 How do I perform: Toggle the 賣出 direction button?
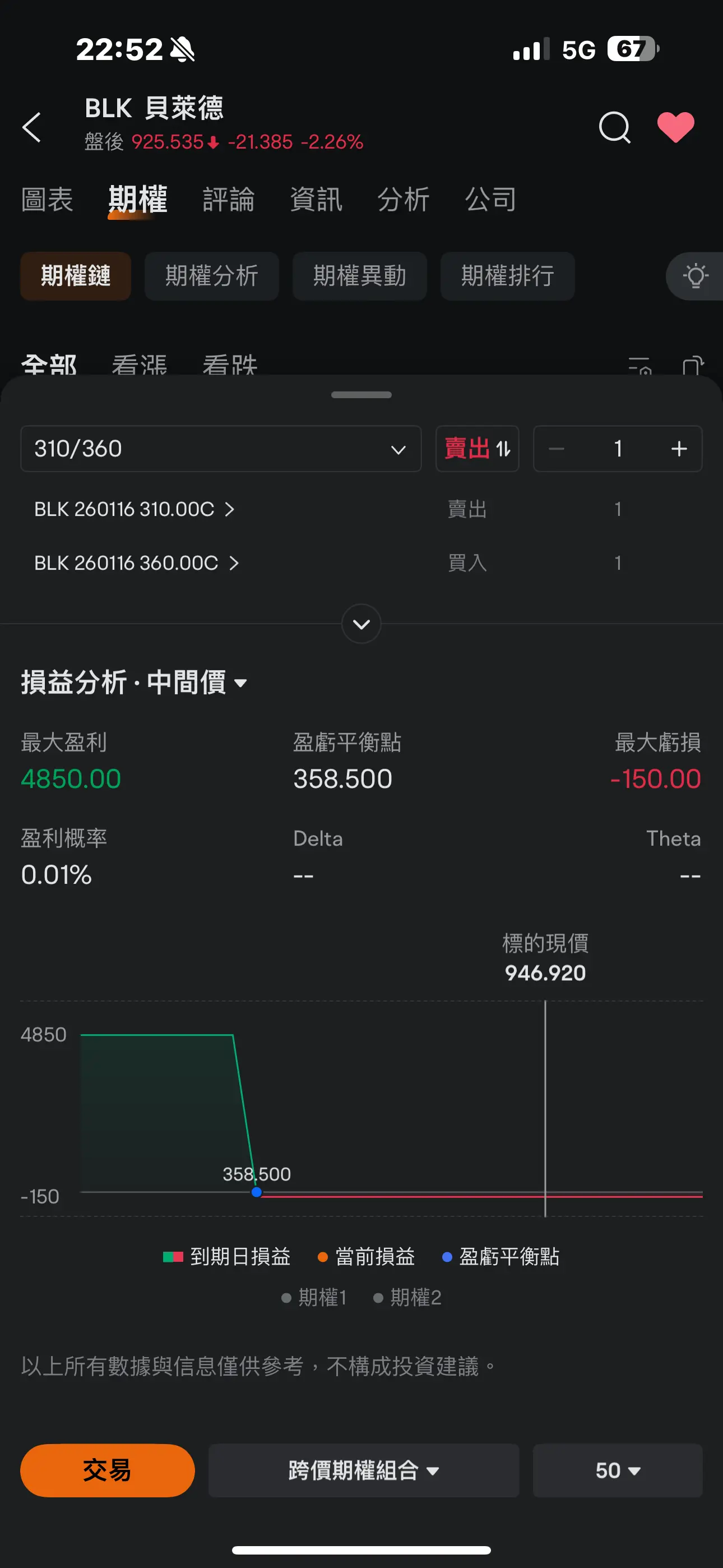tap(477, 449)
